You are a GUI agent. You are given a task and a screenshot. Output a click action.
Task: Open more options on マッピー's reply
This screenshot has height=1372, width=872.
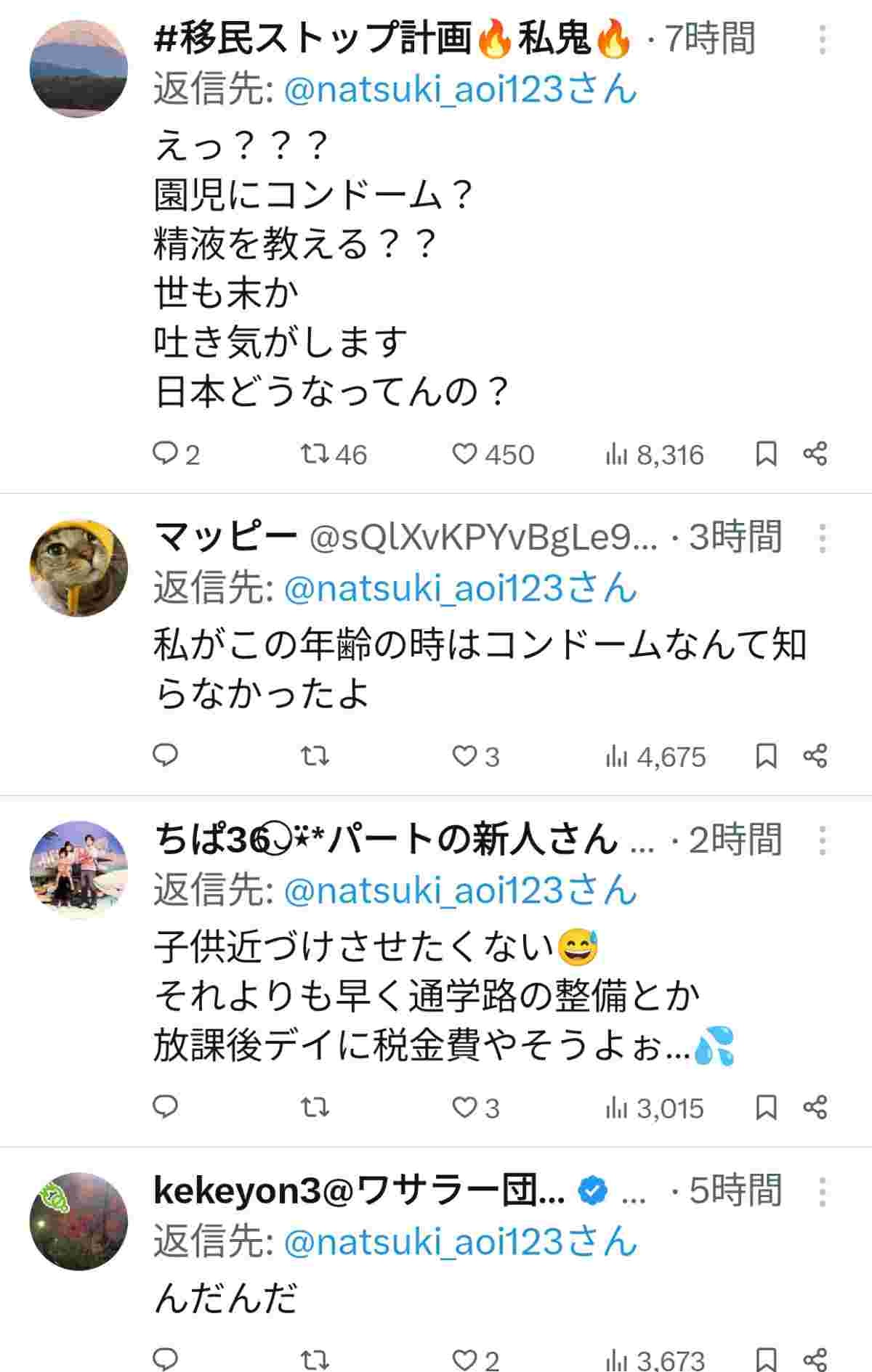coord(822,538)
